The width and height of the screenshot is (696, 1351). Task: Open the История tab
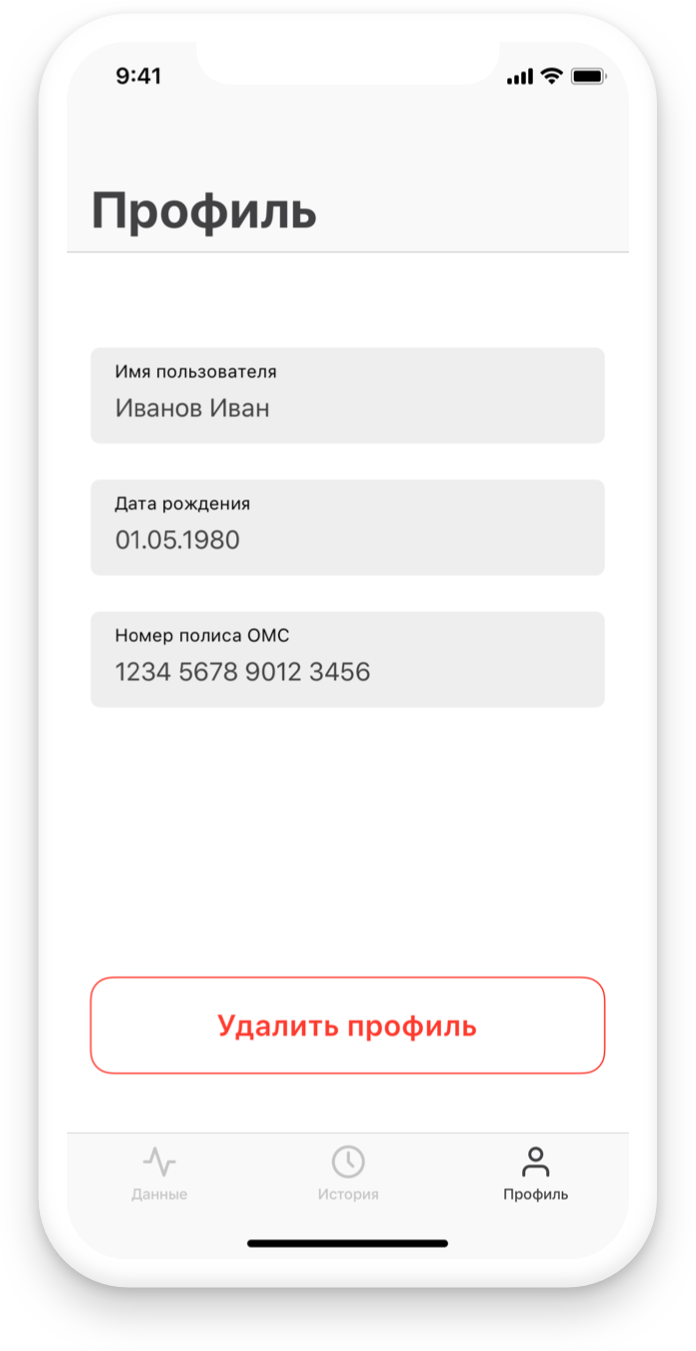[348, 1174]
